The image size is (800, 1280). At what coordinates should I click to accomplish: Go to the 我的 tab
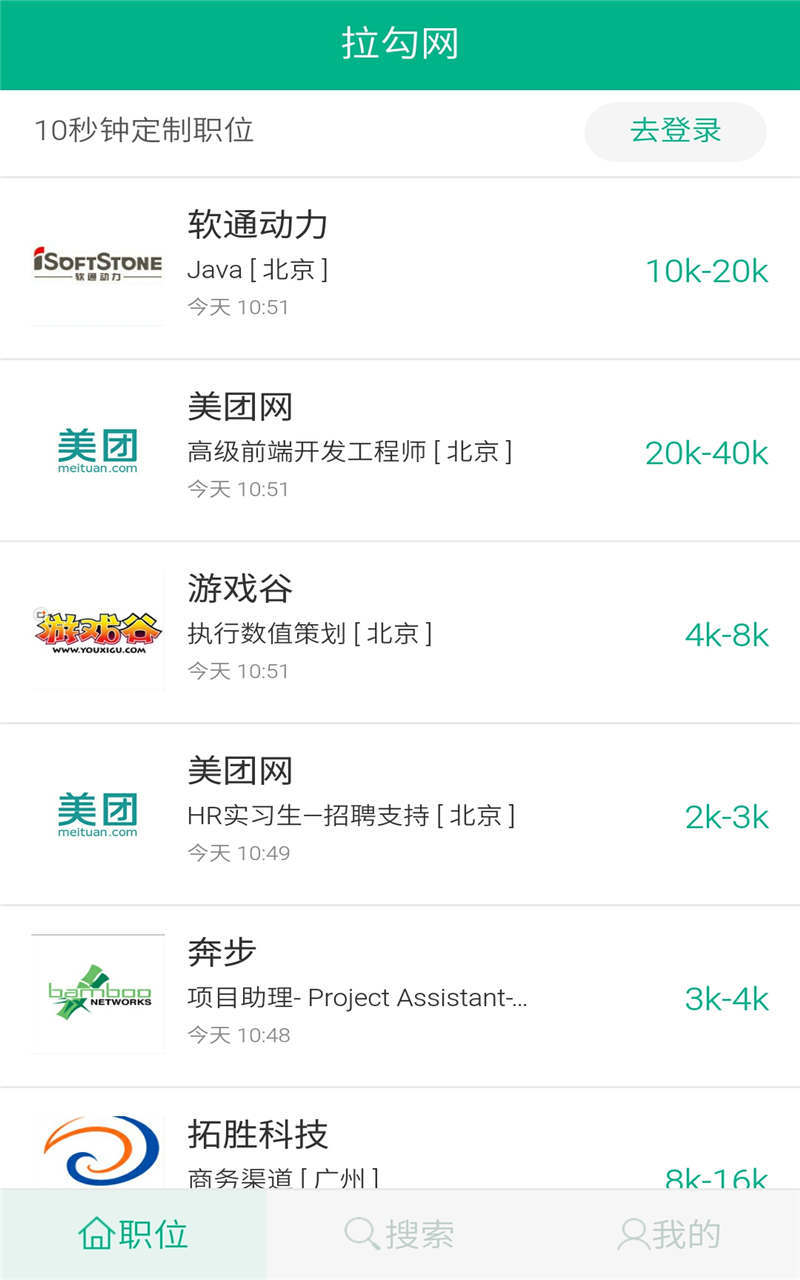point(668,1234)
